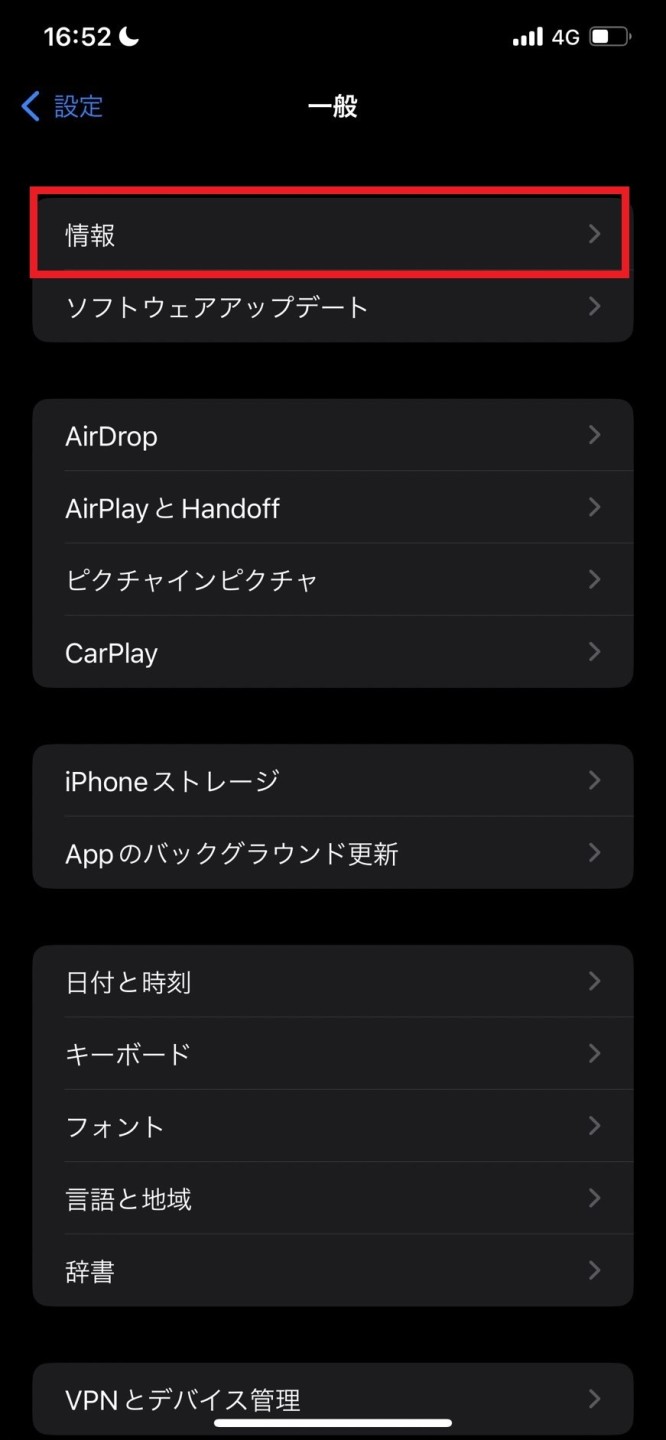
Task: Open AirDrop settings
Action: [x=332, y=436]
